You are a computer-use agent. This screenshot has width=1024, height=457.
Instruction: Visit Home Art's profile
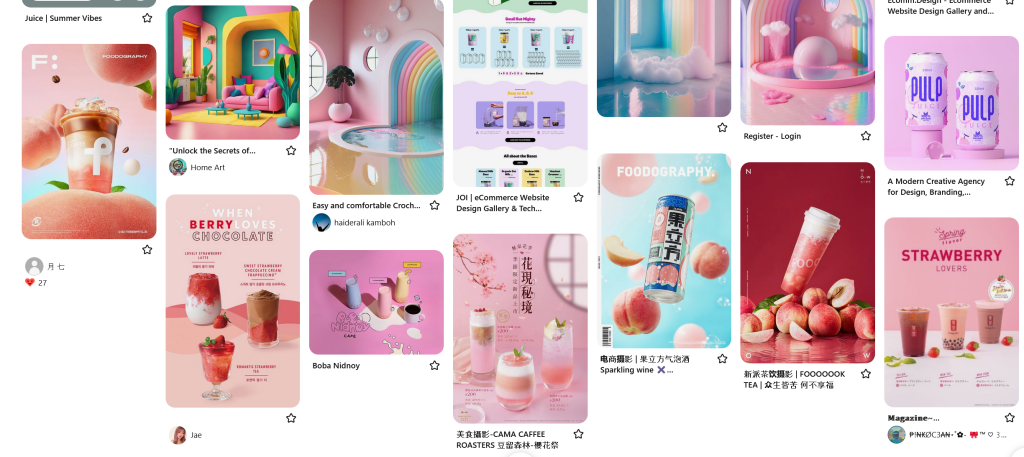[178, 167]
